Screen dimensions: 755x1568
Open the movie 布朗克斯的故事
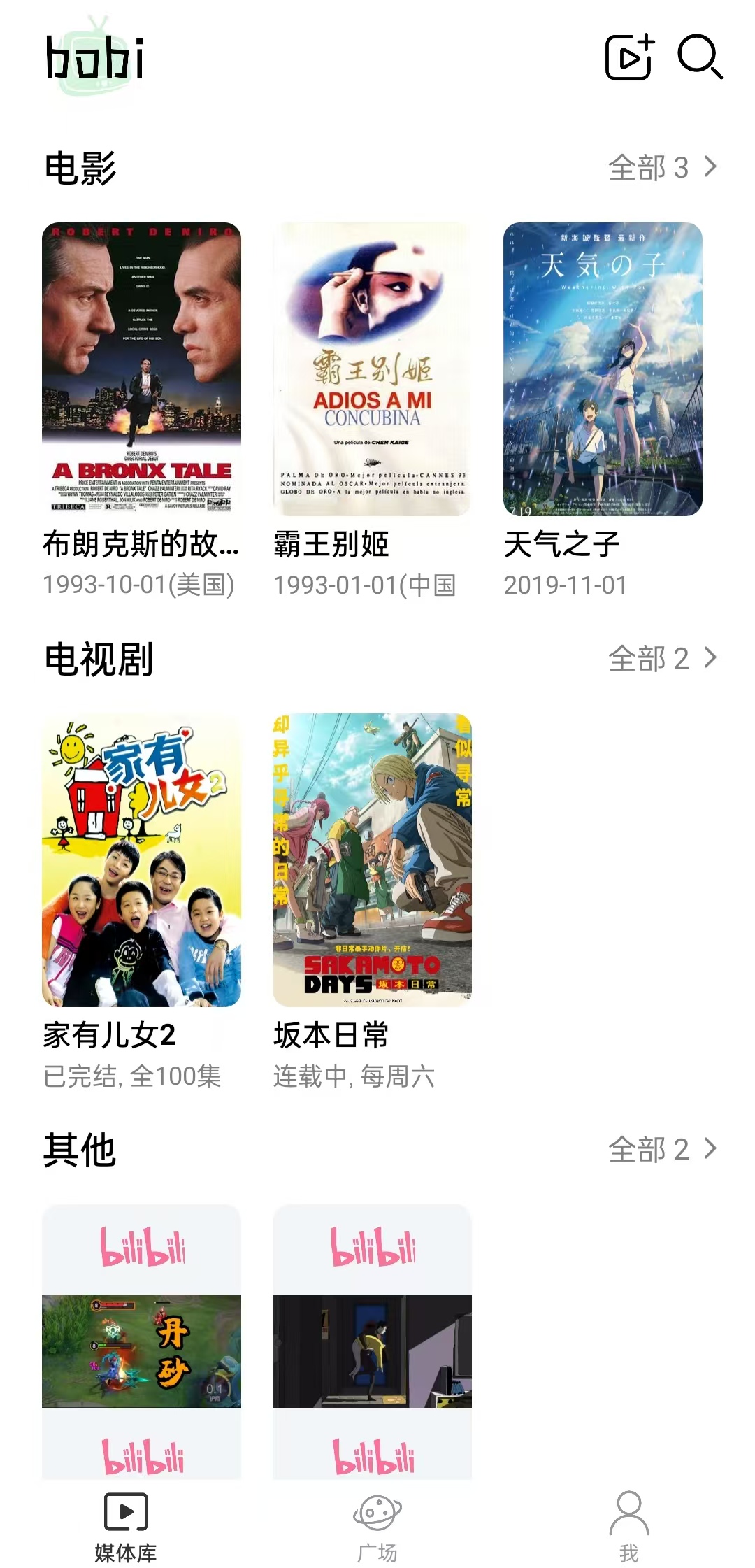click(x=141, y=369)
